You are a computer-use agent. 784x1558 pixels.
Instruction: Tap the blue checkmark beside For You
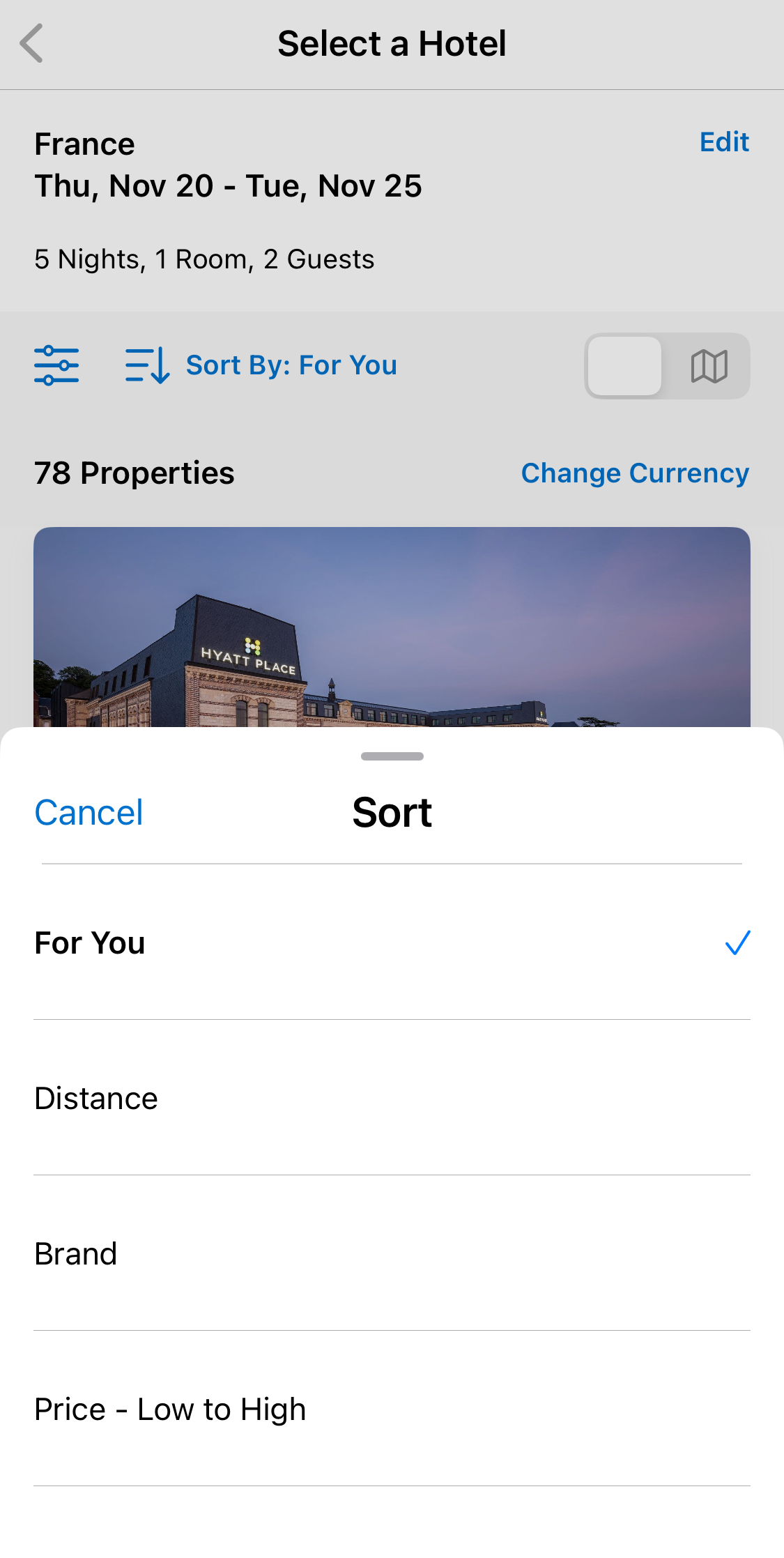click(x=735, y=943)
